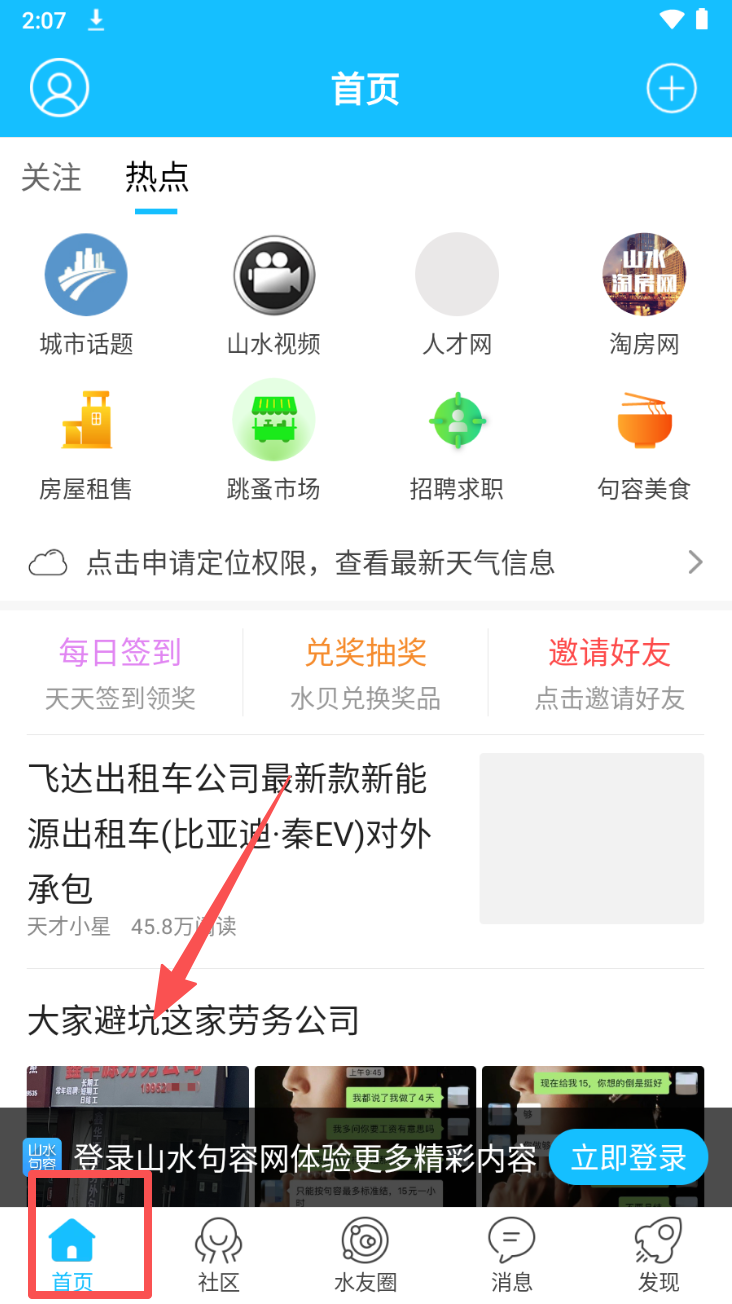Image resolution: width=732 pixels, height=1304 pixels.
Task: Switch to the 社区 tab
Action: point(219,1255)
